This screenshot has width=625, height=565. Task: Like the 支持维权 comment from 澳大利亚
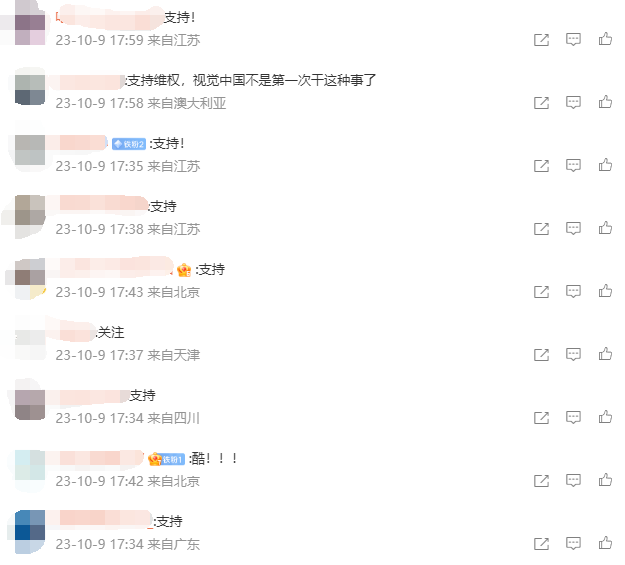pyautogui.click(x=605, y=103)
